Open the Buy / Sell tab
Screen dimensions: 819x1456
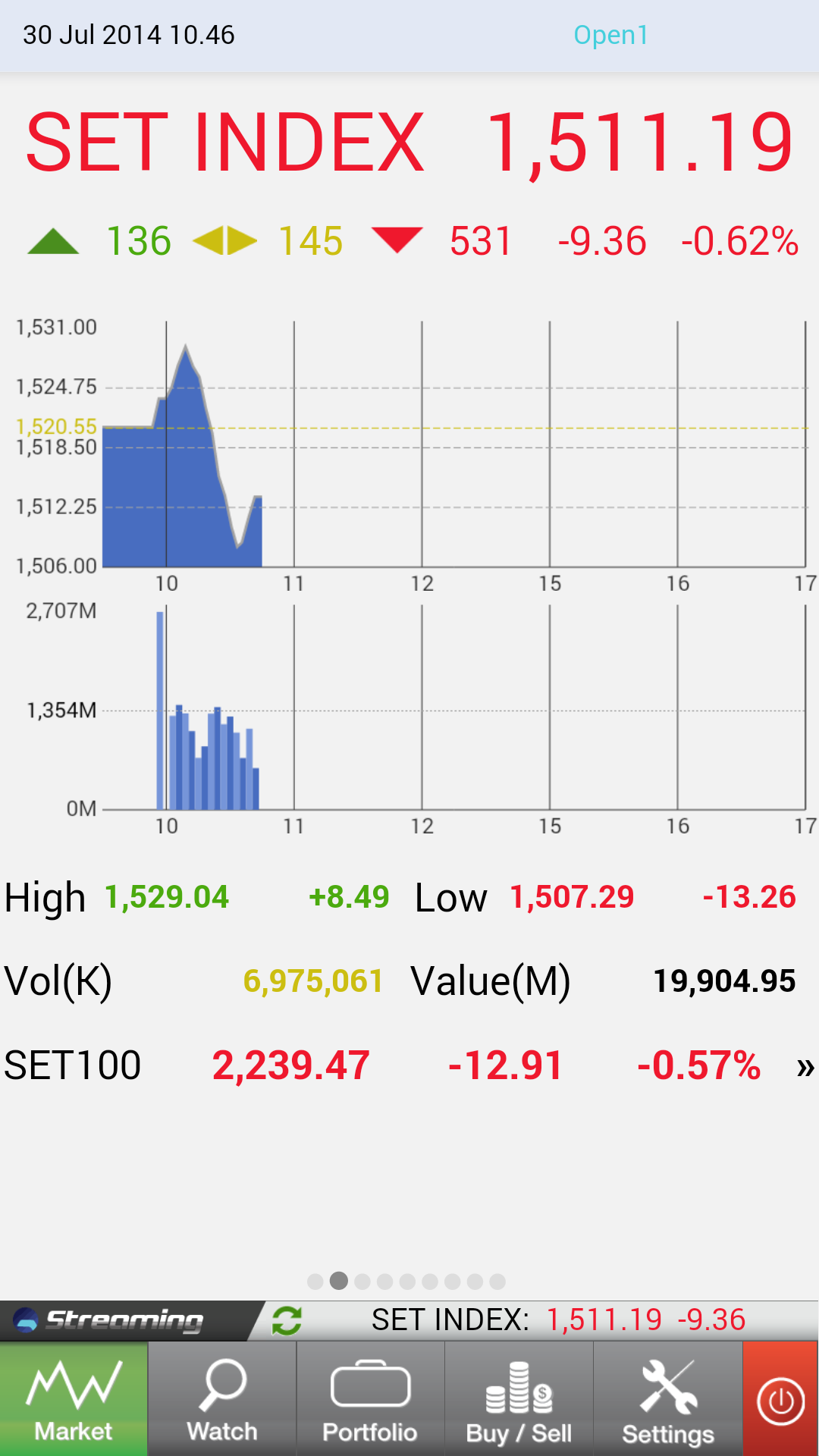tap(519, 1398)
